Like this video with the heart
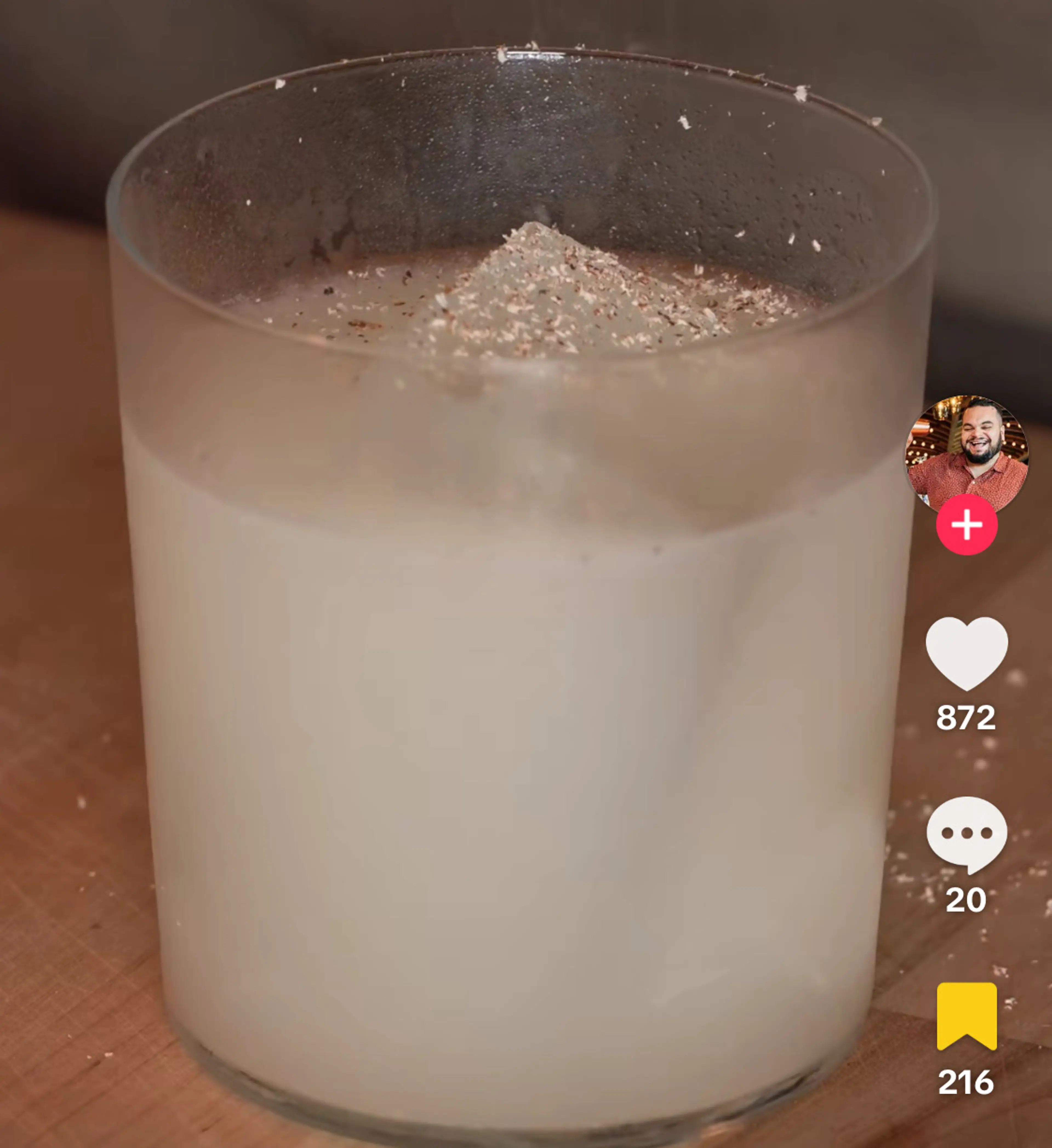Viewport: 1052px width, 1148px height. click(967, 653)
